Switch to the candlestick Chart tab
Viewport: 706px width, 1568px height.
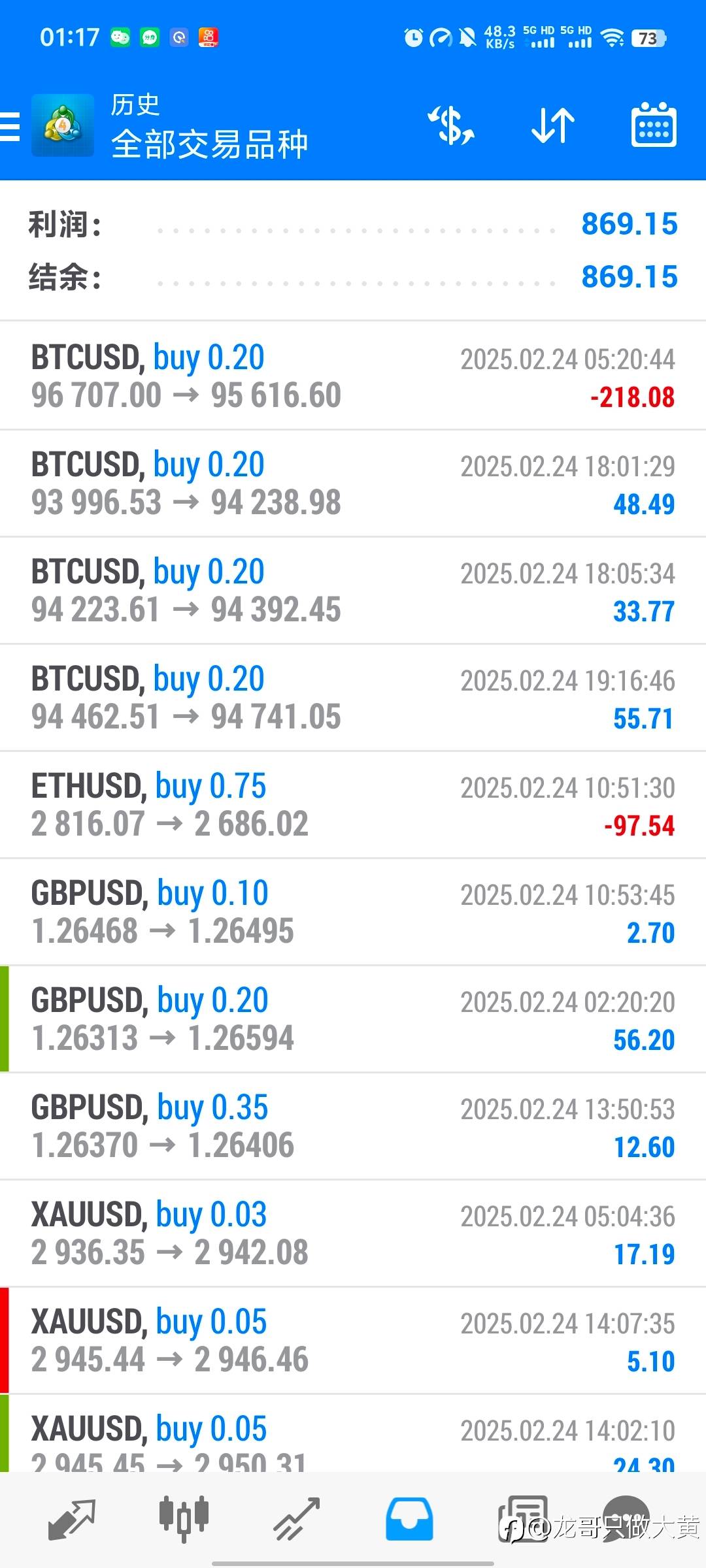coord(184,1519)
